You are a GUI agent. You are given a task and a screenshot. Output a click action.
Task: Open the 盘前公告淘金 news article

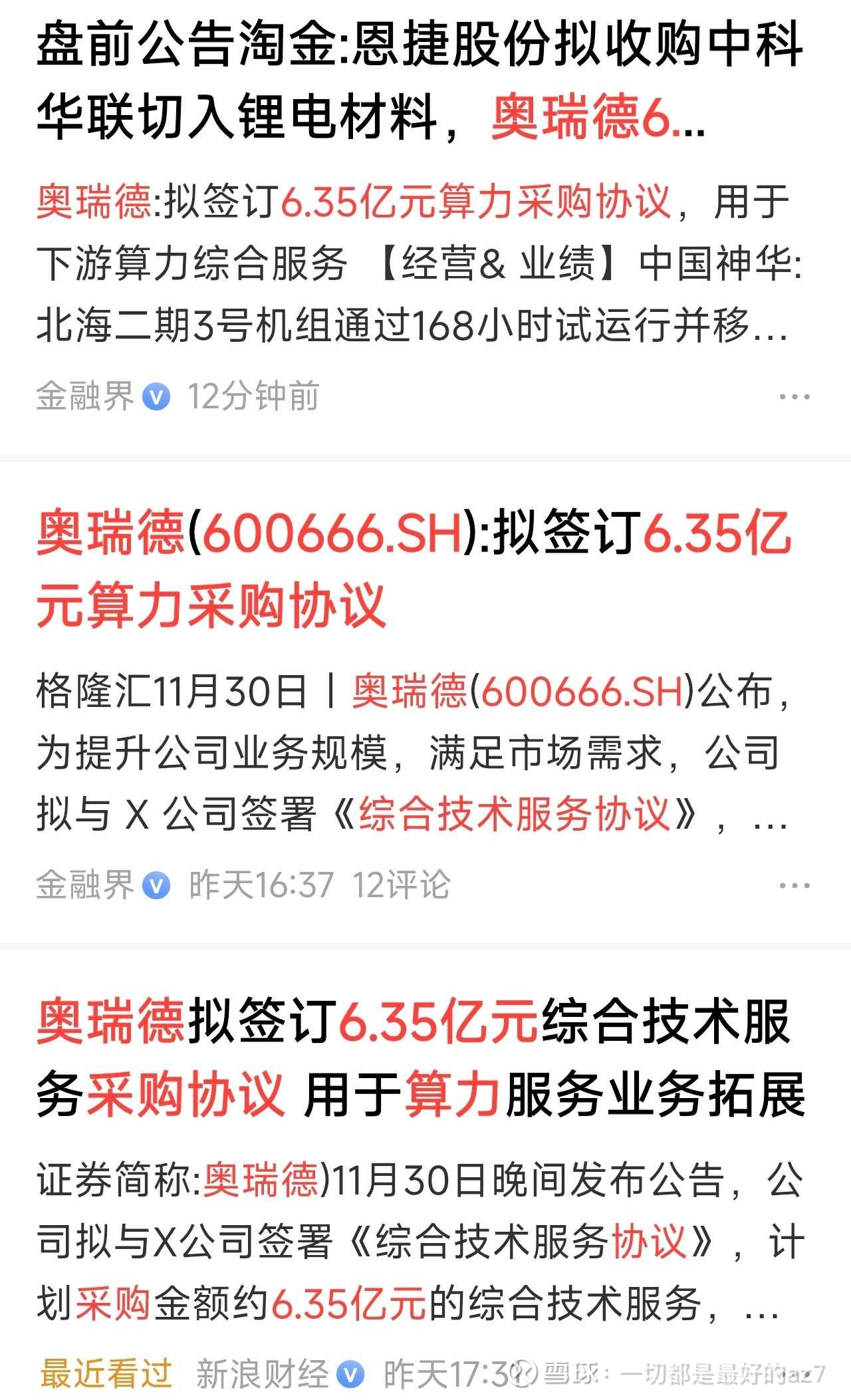pos(419,80)
